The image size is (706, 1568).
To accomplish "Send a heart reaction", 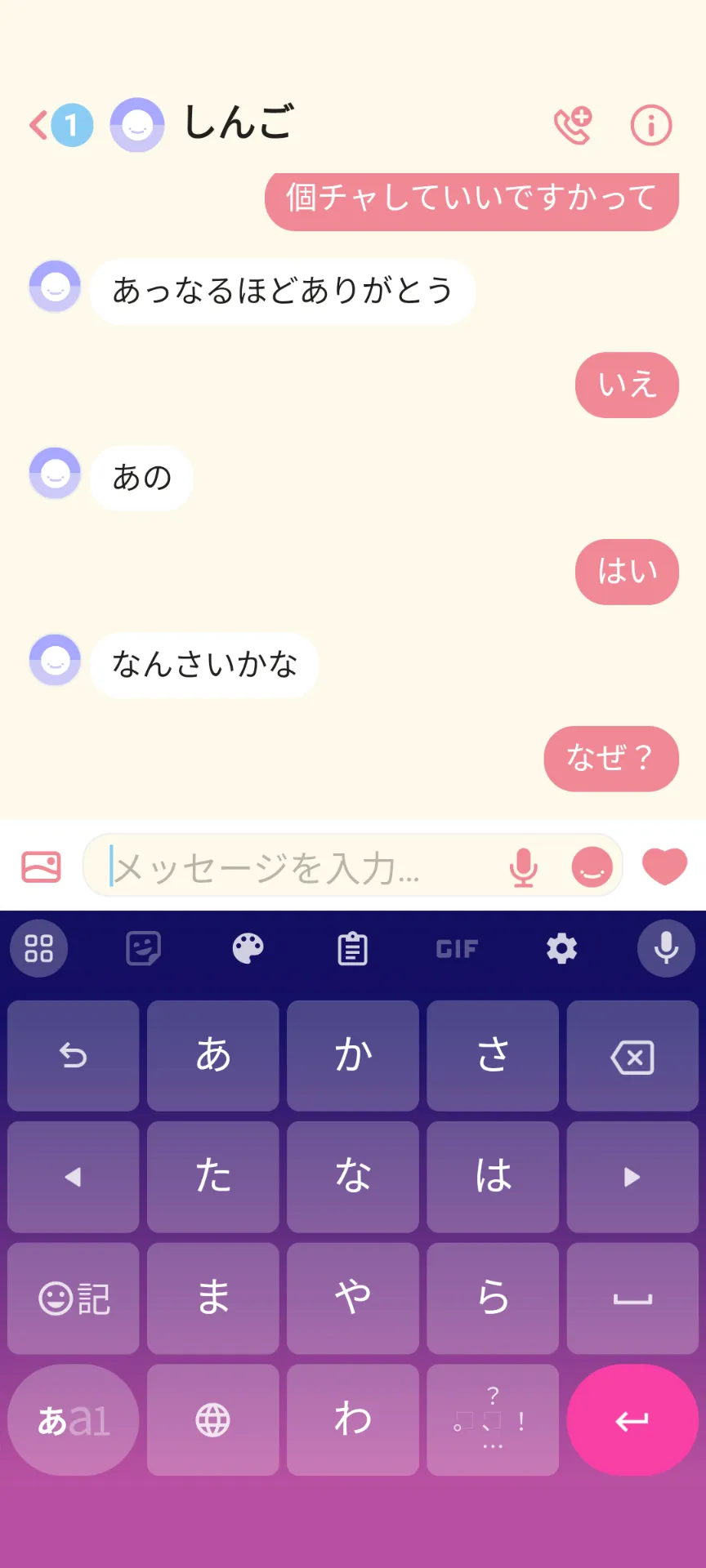I will [665, 866].
